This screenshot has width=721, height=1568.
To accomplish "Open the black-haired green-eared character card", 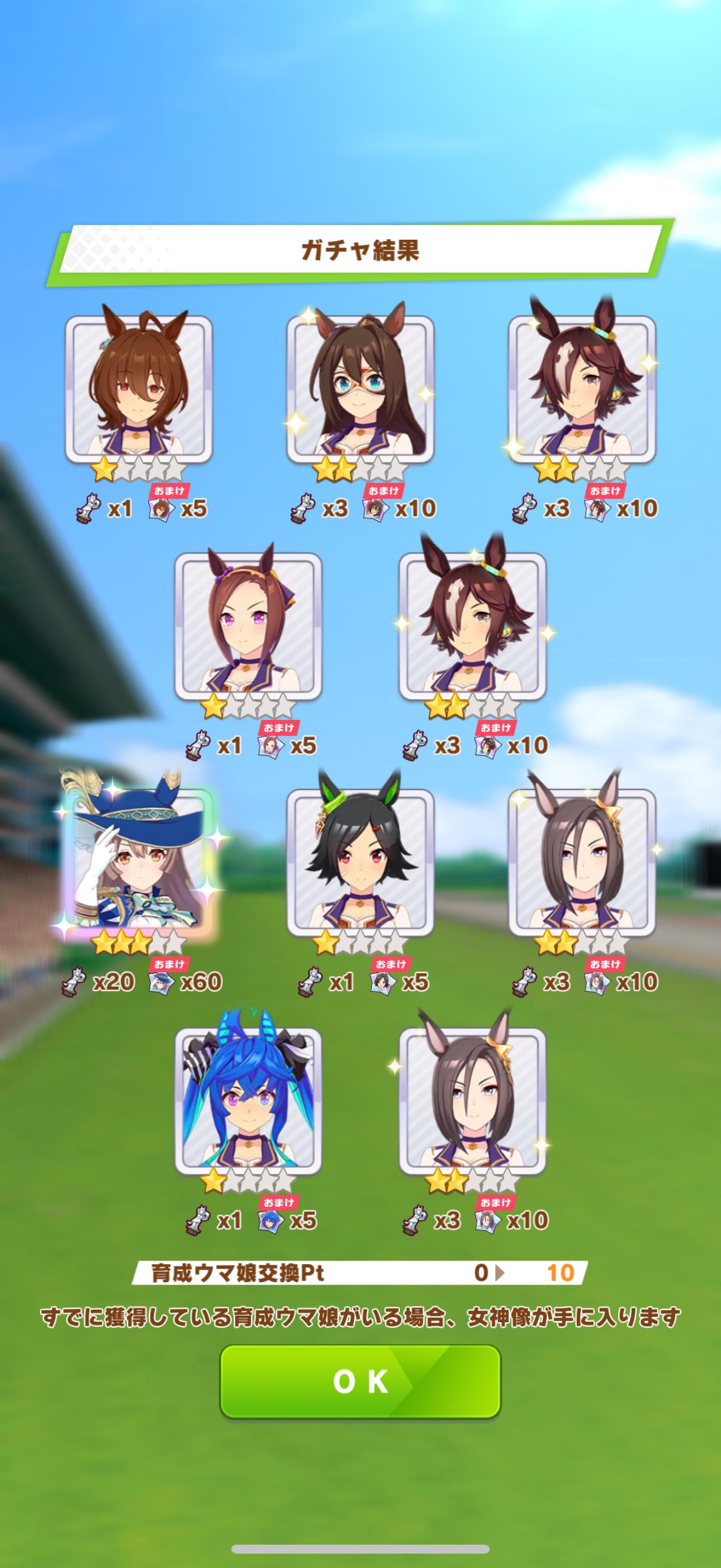I will click(x=360, y=861).
